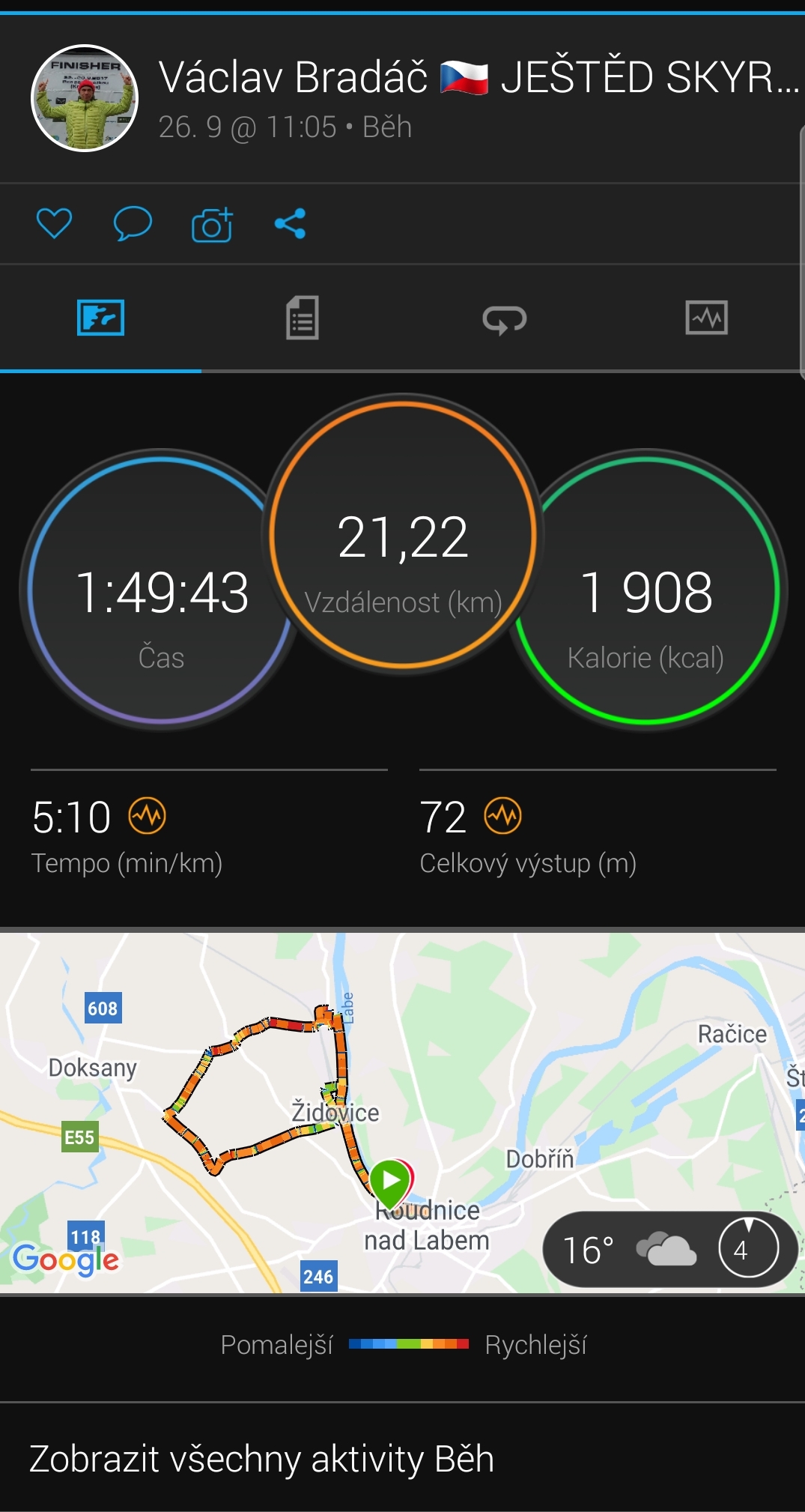Open Zobrazit všechny aktivity Běh
Viewport: 805px width, 1512px height.
point(261,1458)
